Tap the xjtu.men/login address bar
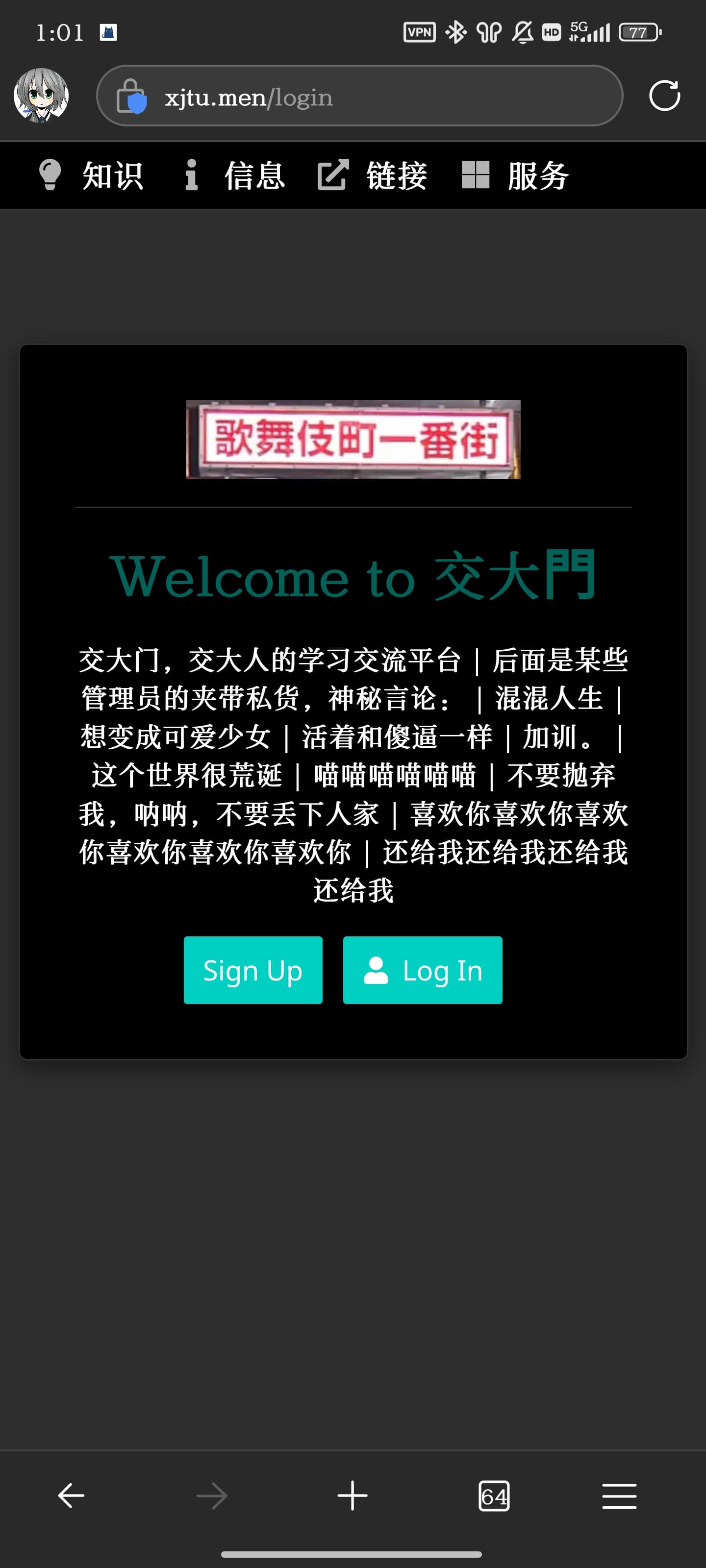The width and height of the screenshot is (706, 1568). (x=378, y=96)
